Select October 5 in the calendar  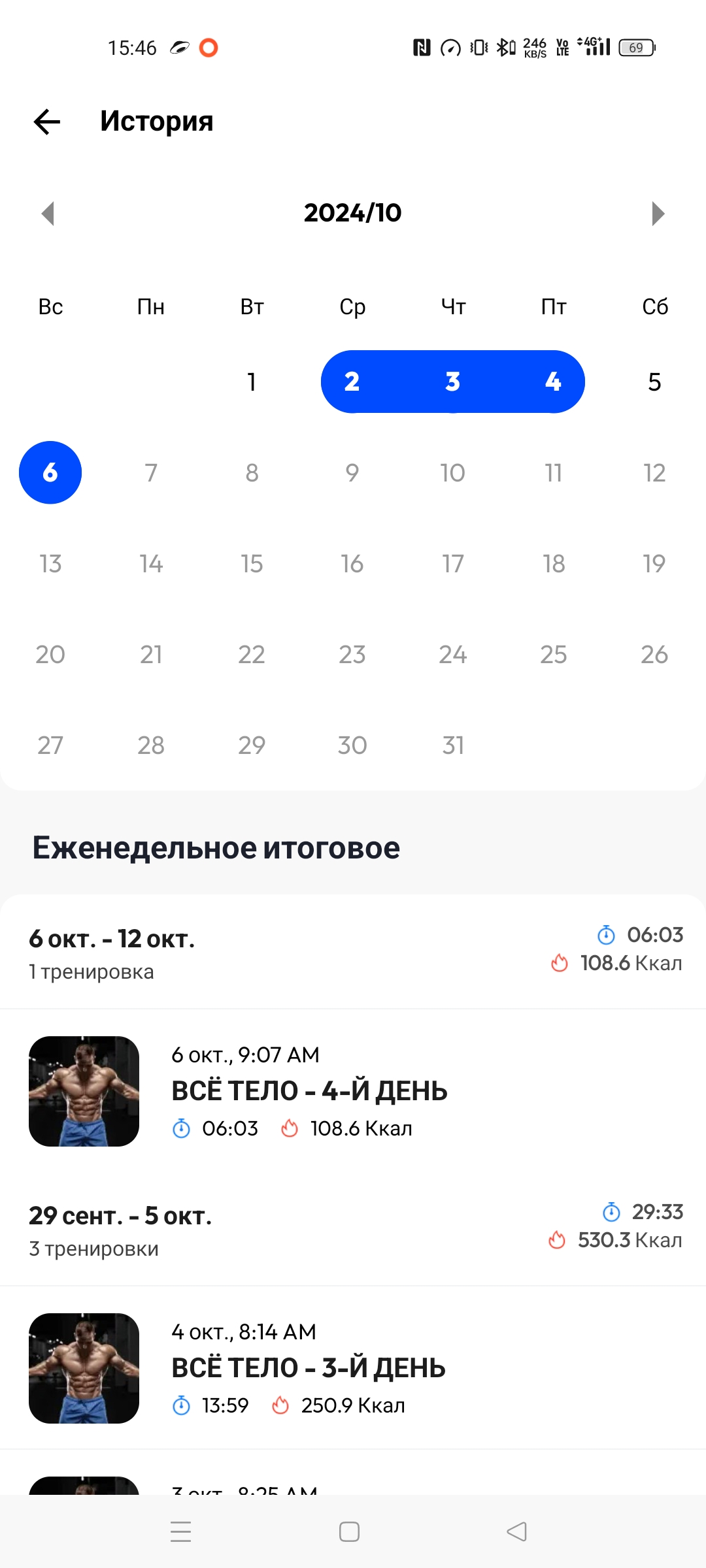coord(654,382)
